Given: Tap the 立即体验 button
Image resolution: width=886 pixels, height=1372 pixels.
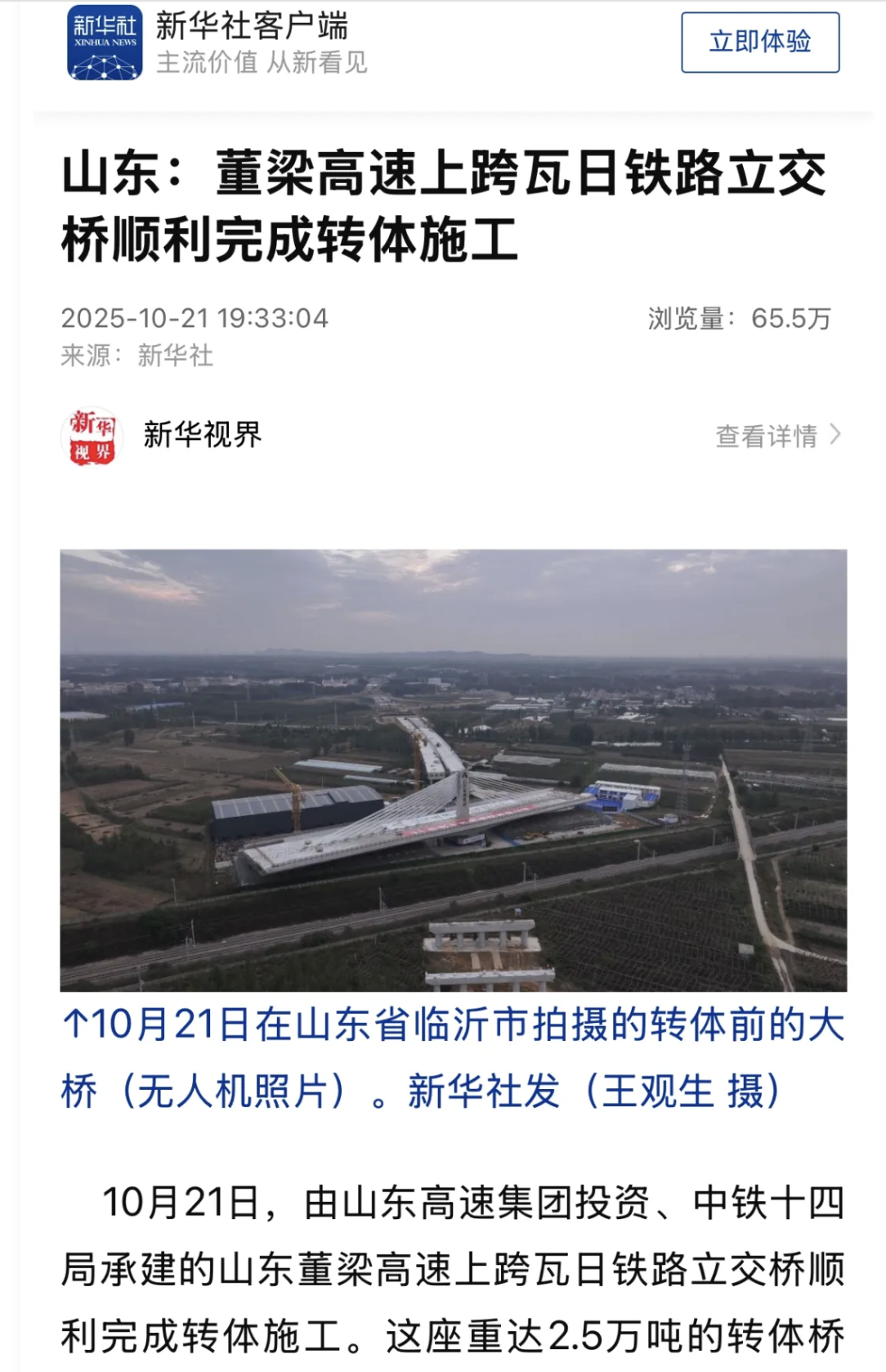Looking at the screenshot, I should point(759,43).
